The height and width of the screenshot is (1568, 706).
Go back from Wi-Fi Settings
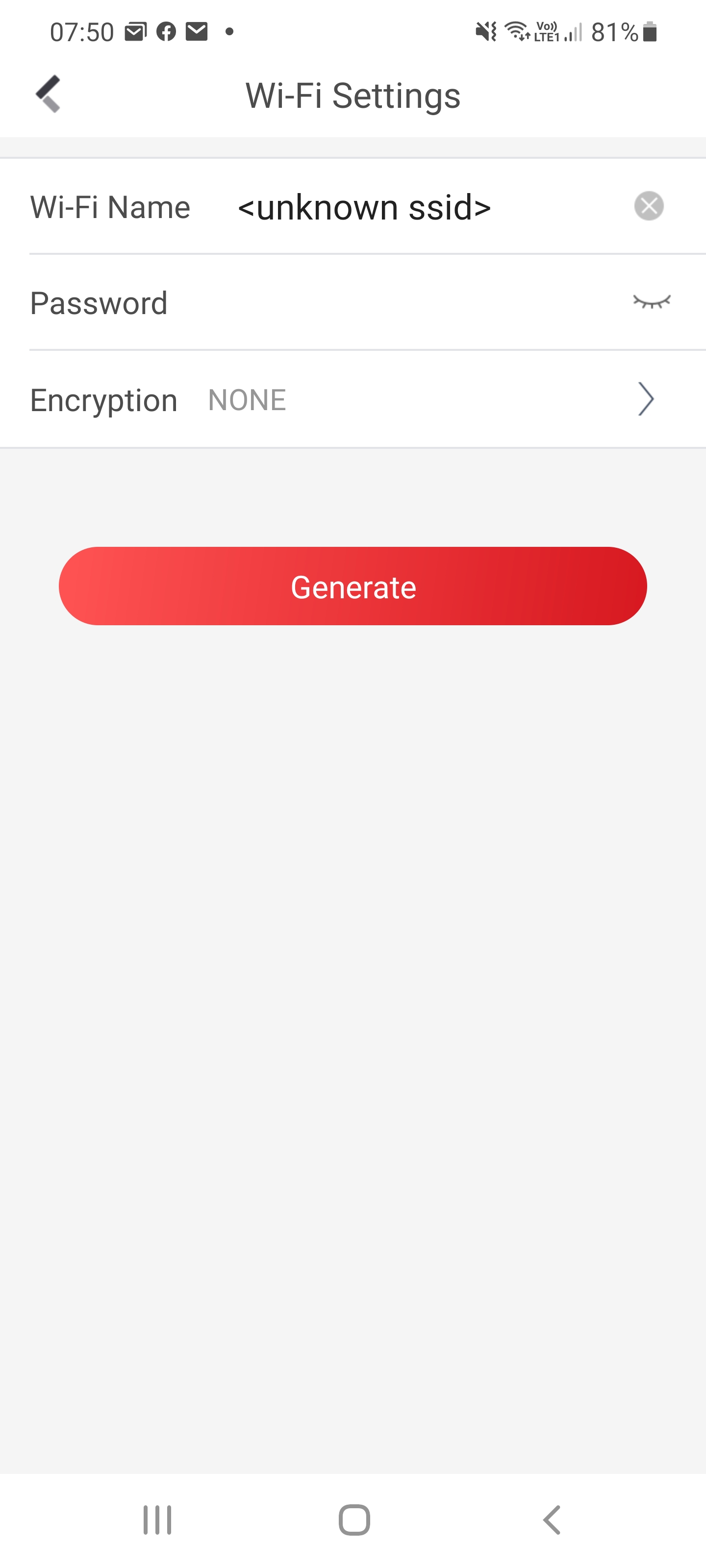(x=49, y=95)
